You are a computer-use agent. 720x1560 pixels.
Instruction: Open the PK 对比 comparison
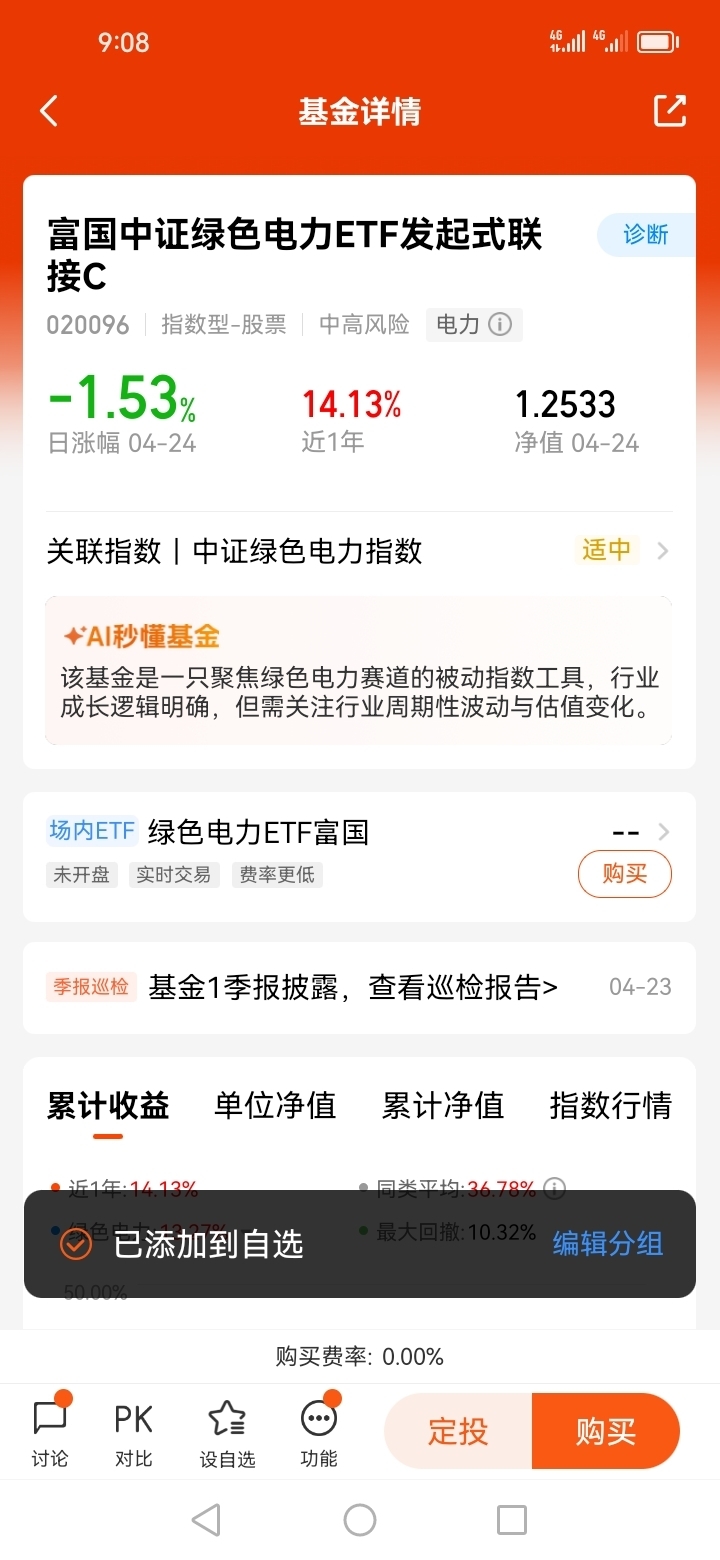(x=133, y=1433)
